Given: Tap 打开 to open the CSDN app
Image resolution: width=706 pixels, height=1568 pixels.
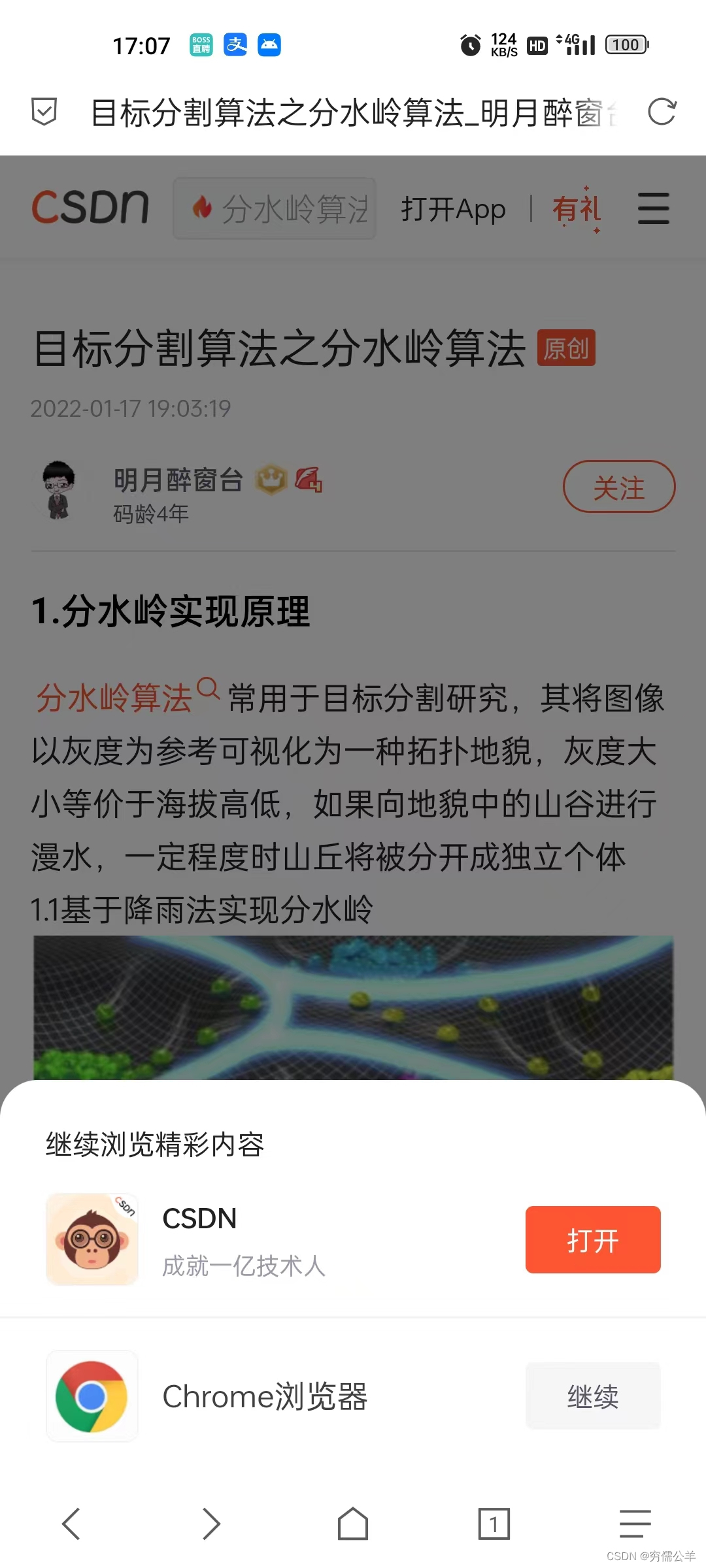Looking at the screenshot, I should (592, 1239).
